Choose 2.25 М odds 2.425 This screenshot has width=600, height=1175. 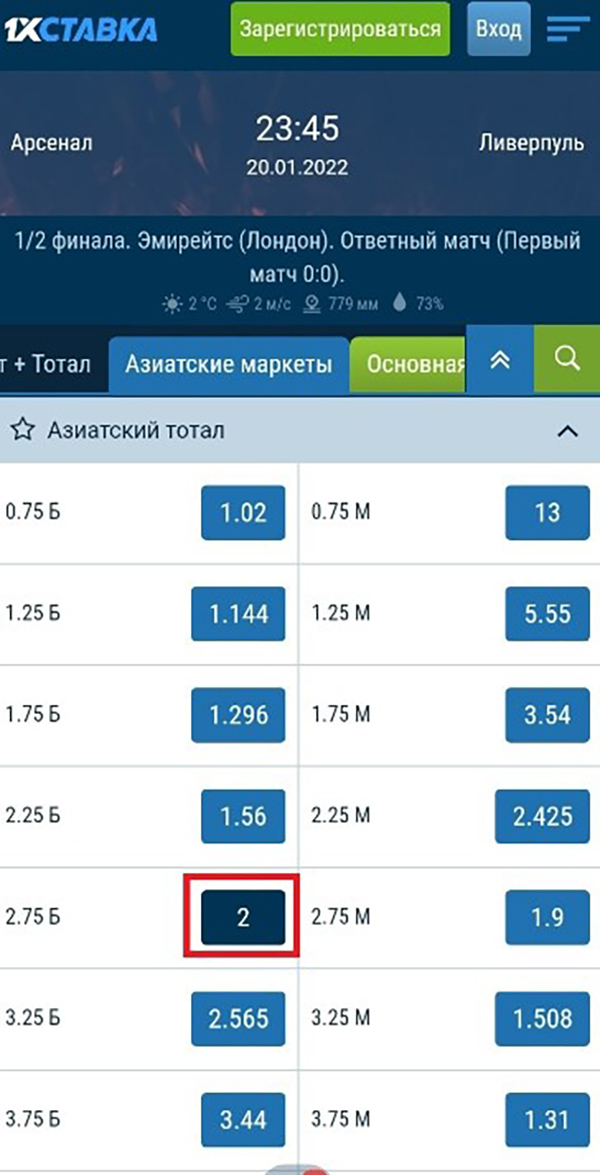[x=543, y=816]
